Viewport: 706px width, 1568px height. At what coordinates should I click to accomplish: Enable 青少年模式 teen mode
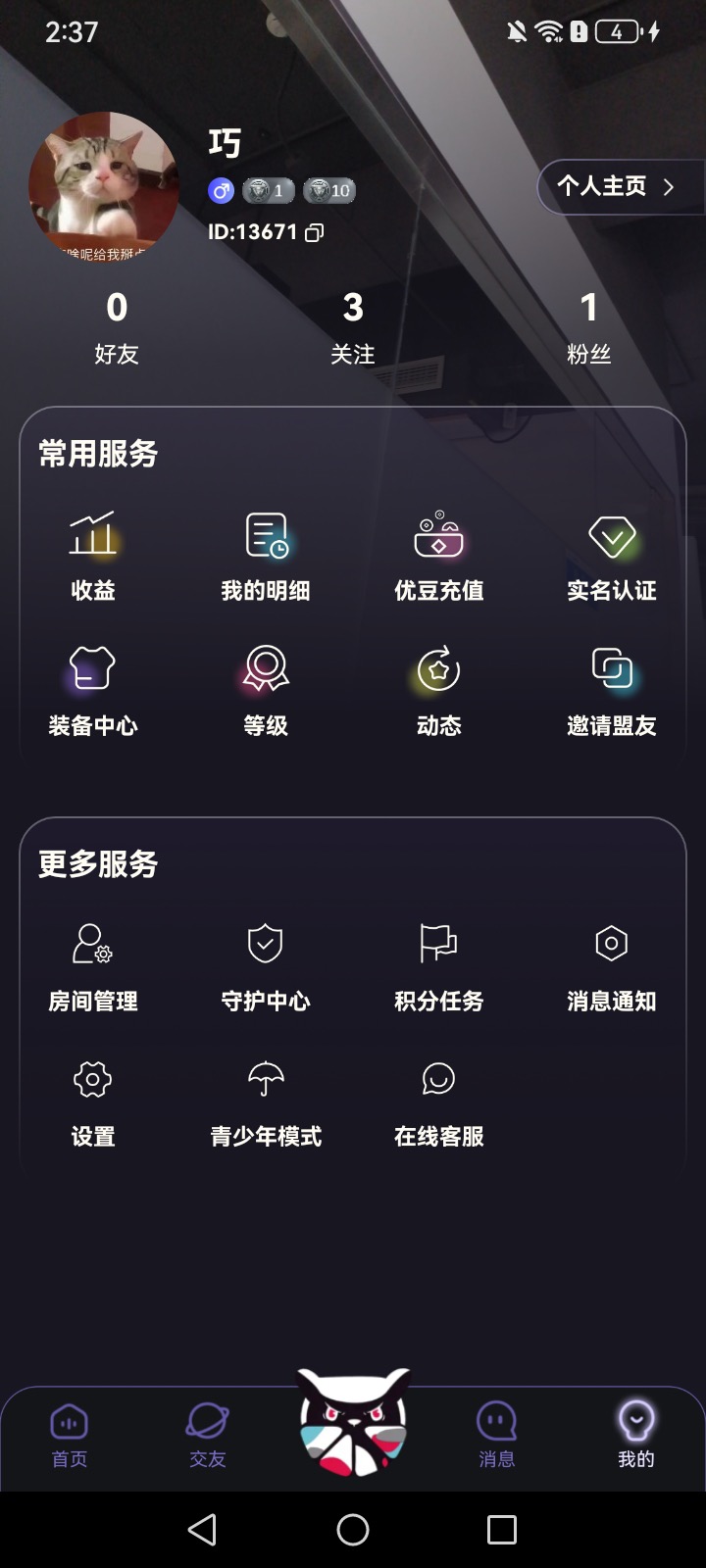pyautogui.click(x=266, y=1101)
